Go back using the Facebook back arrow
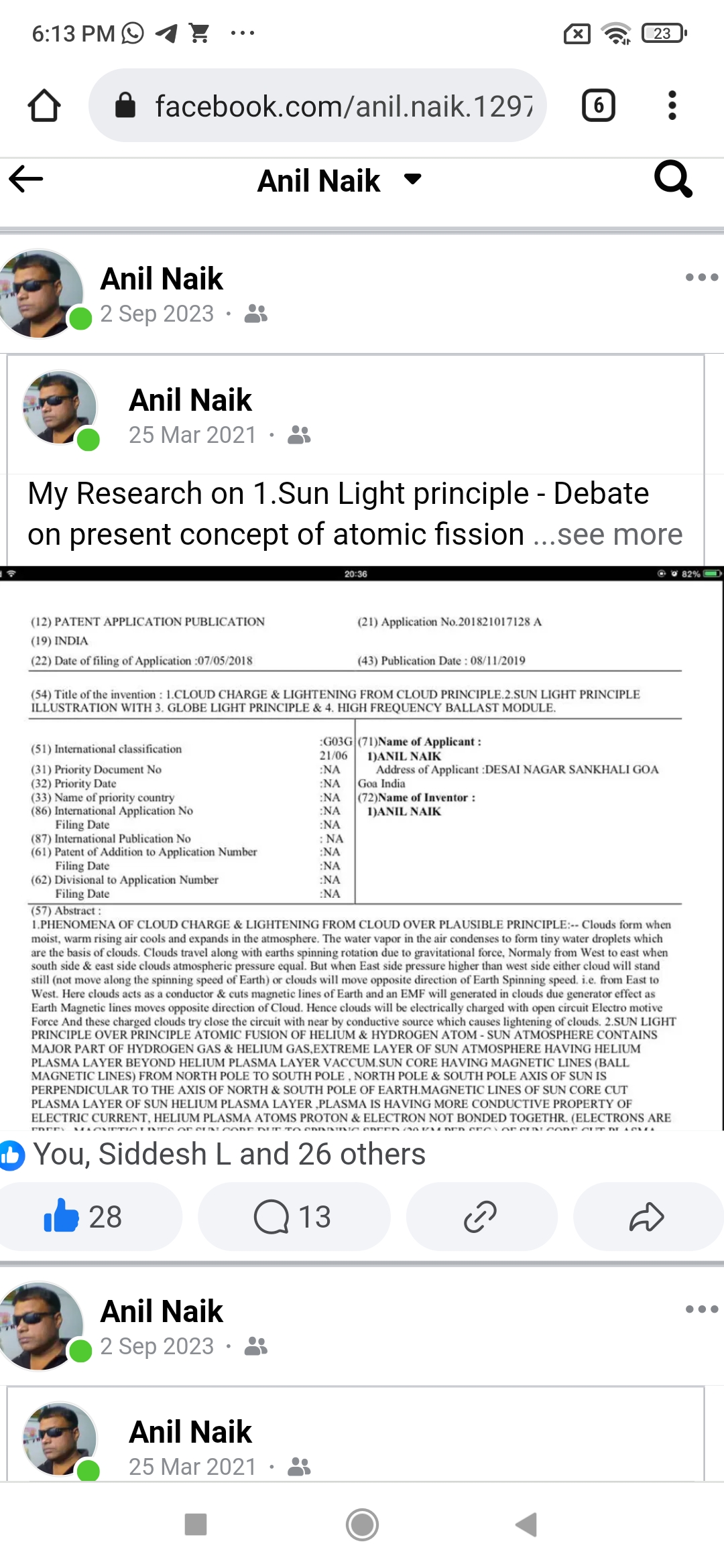Viewport: 724px width, 1568px height. [26, 179]
